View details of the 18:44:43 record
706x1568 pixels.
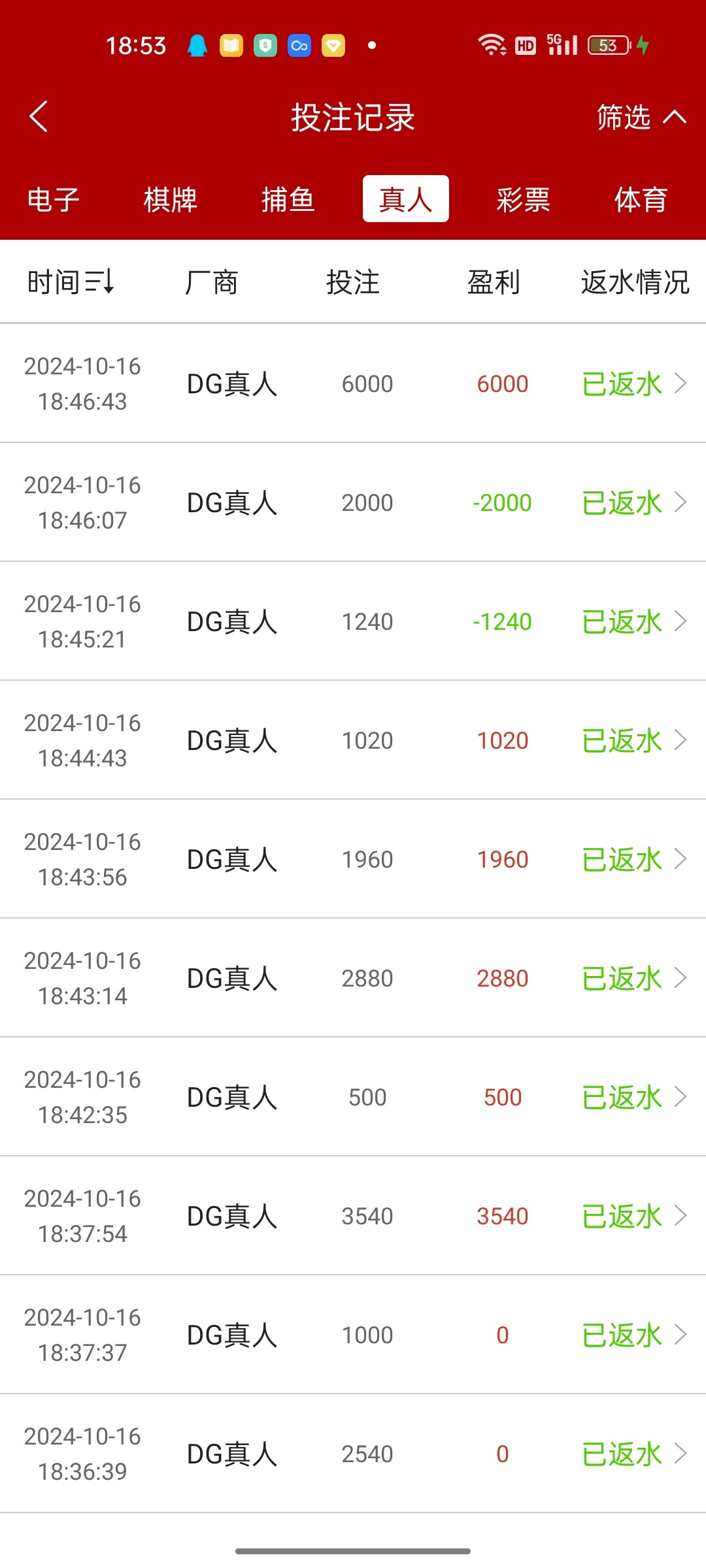[633, 740]
